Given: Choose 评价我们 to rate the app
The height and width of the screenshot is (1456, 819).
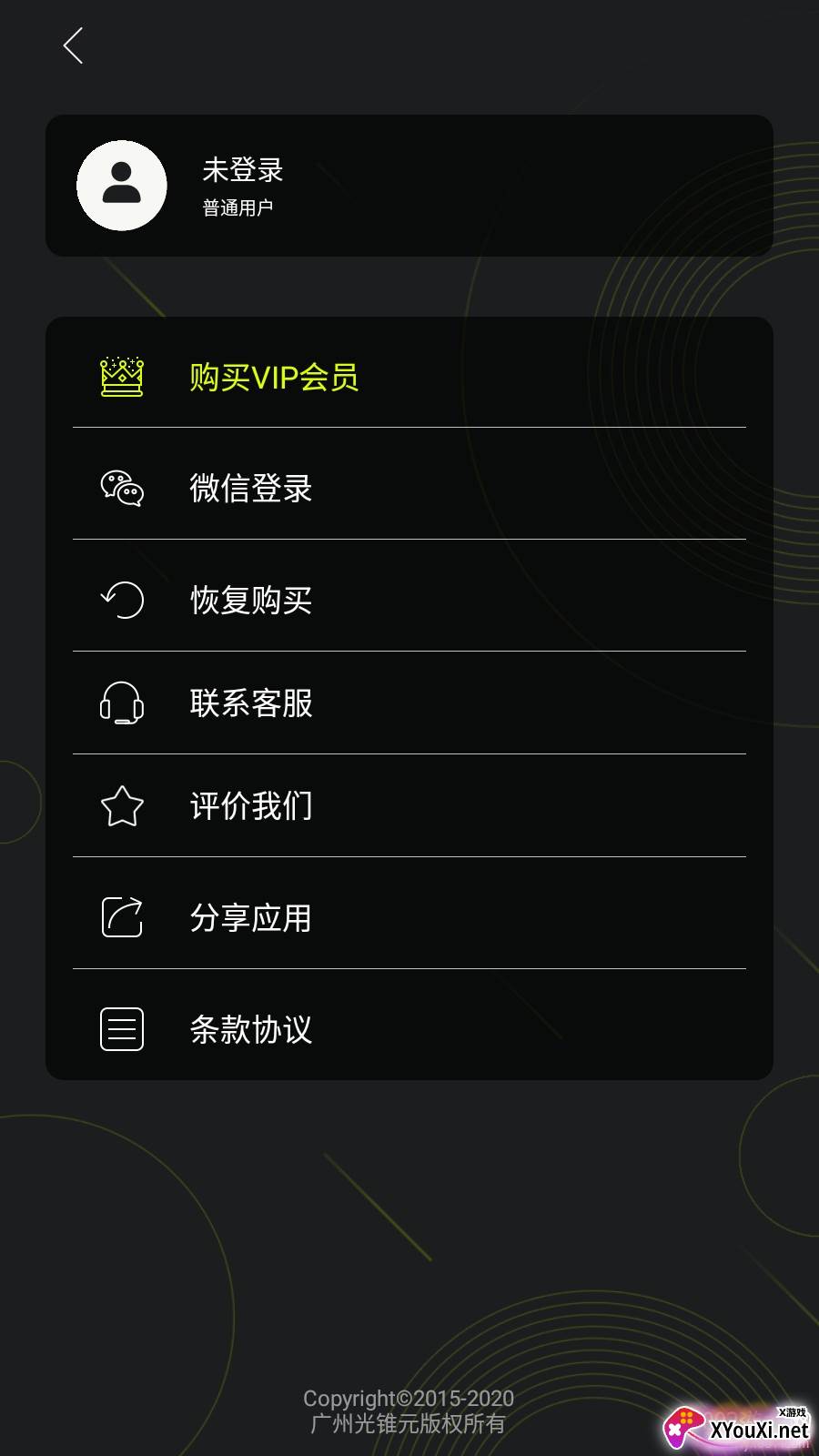Looking at the screenshot, I should pos(409,805).
